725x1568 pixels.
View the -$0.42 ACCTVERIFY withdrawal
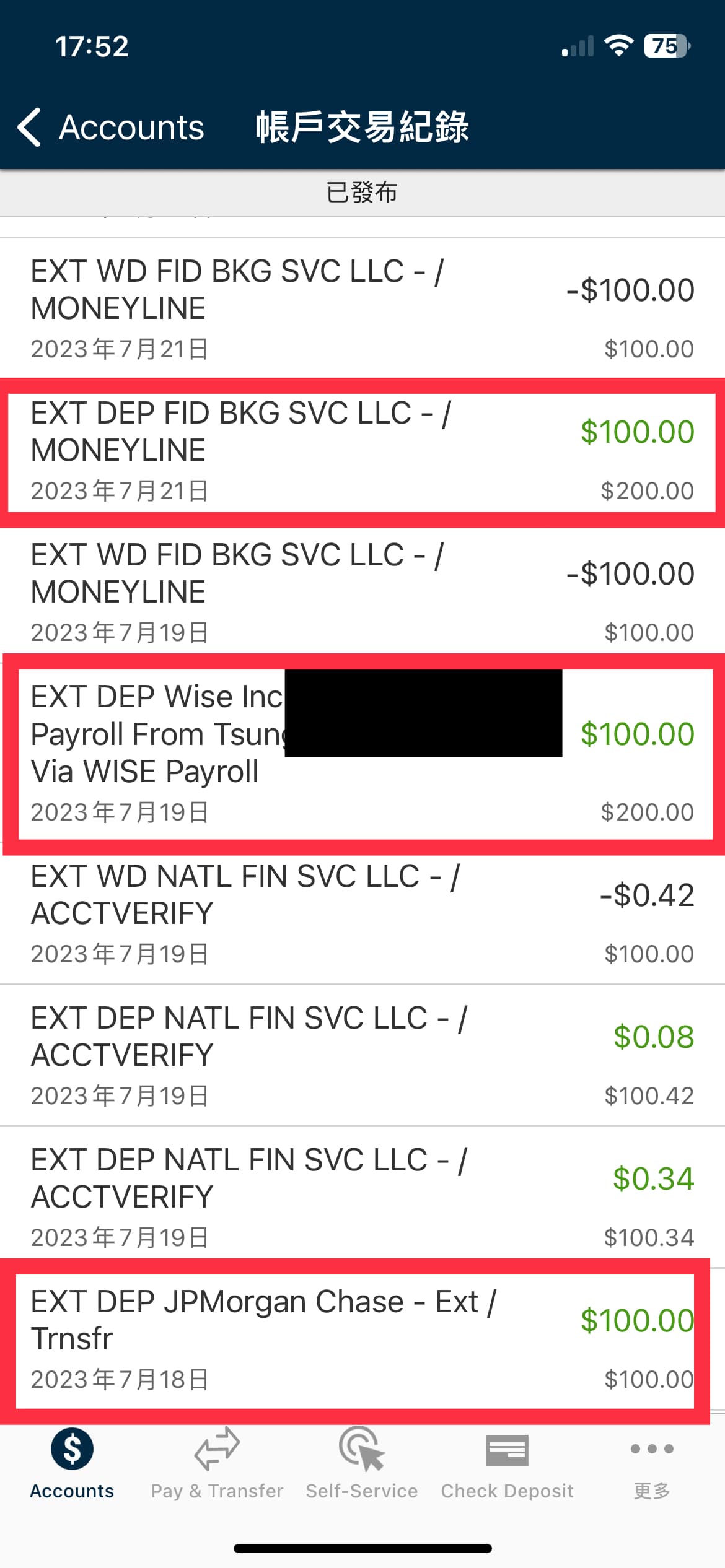(x=362, y=913)
